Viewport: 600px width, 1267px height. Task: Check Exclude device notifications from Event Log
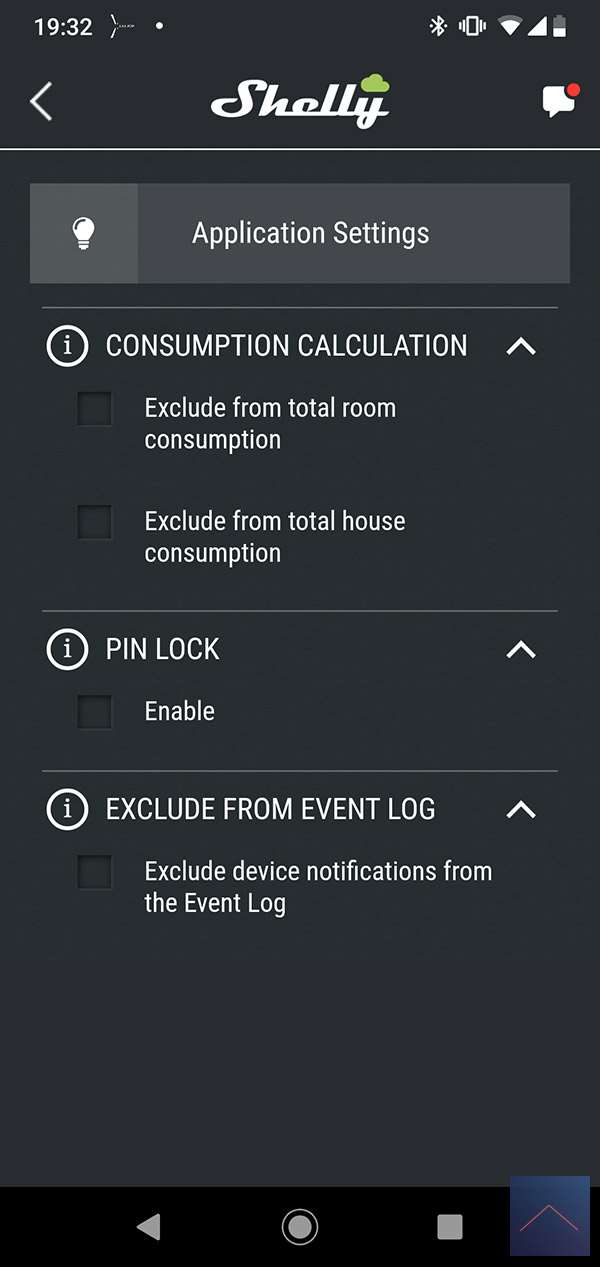pos(95,872)
